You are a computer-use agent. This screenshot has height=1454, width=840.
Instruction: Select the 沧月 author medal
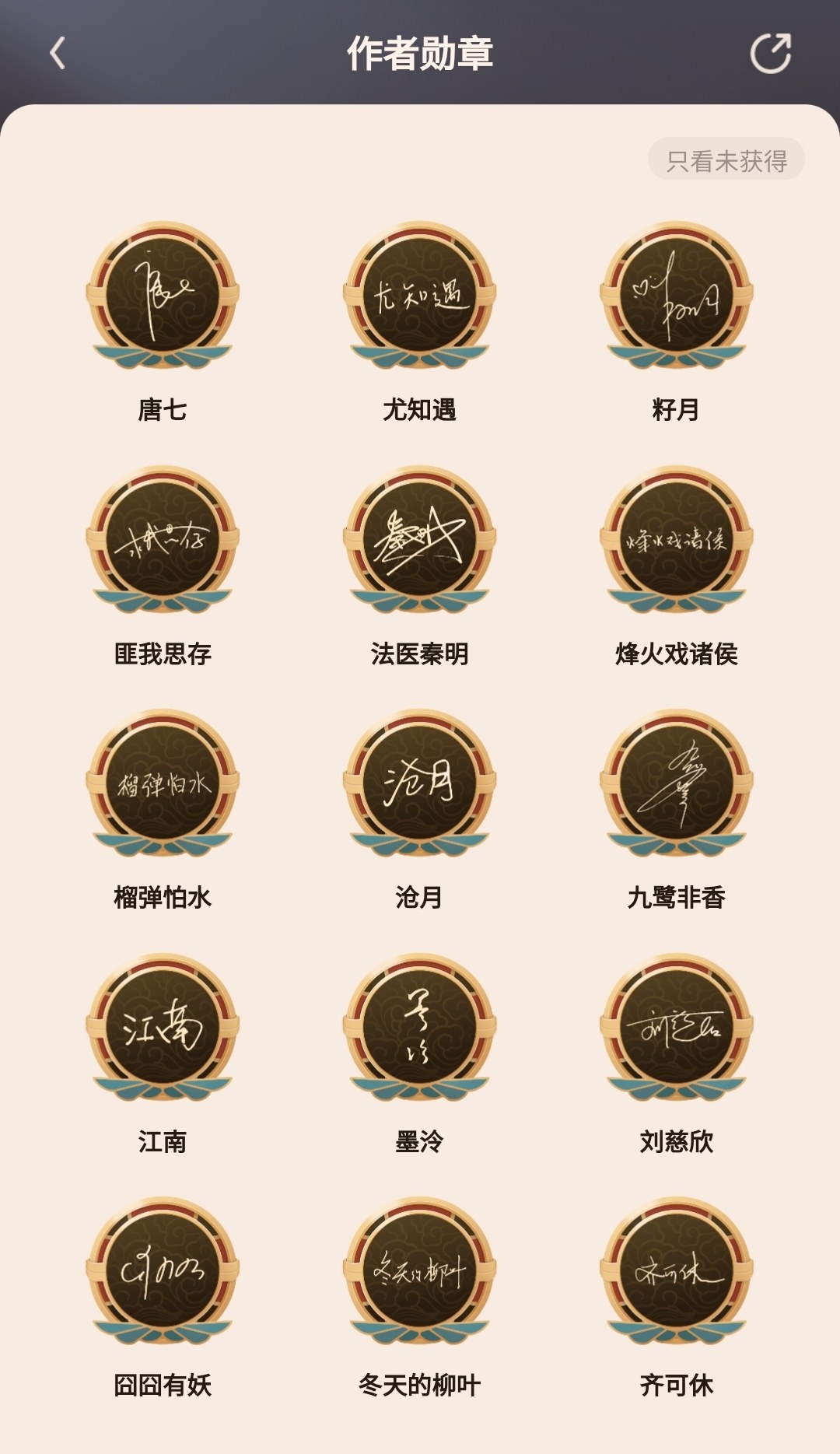(420, 783)
